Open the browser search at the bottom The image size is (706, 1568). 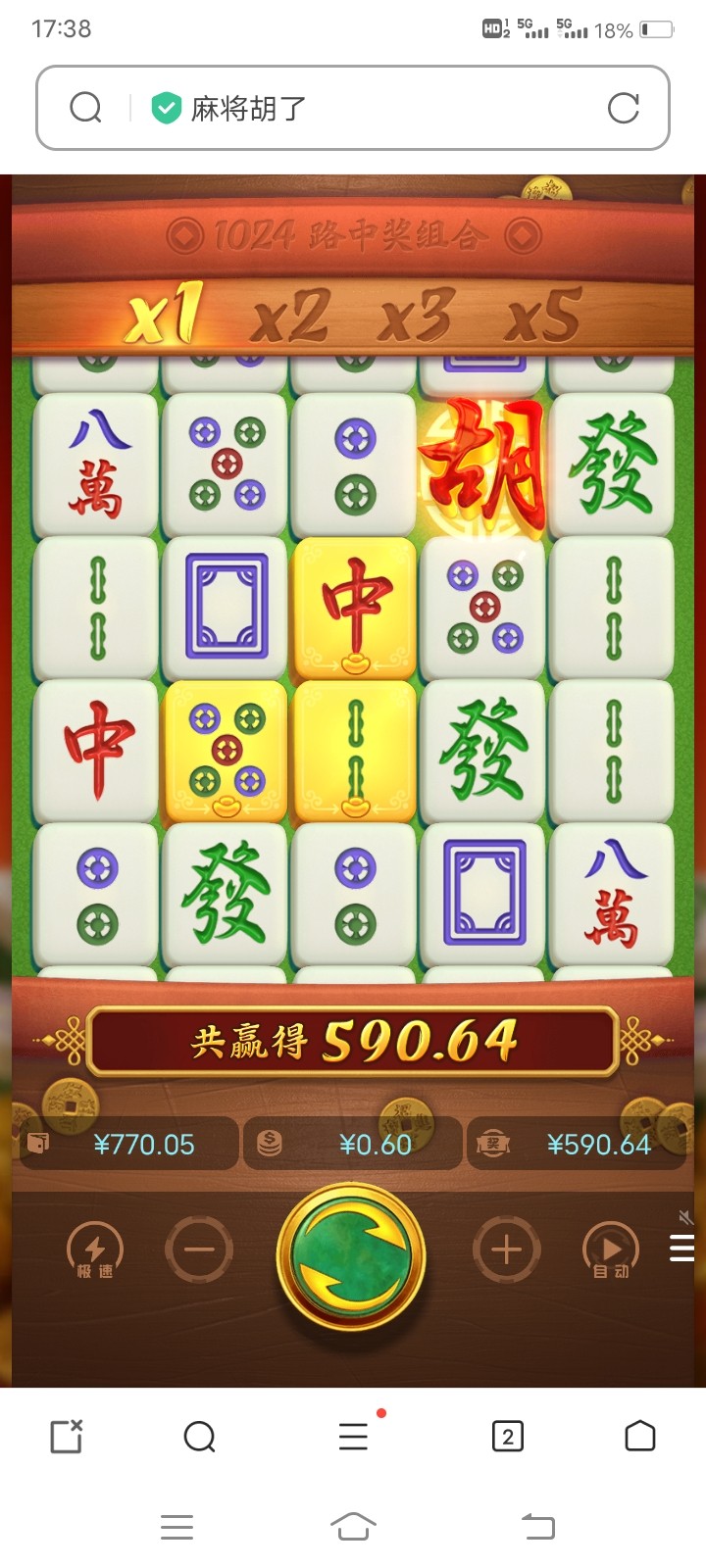199,1437
